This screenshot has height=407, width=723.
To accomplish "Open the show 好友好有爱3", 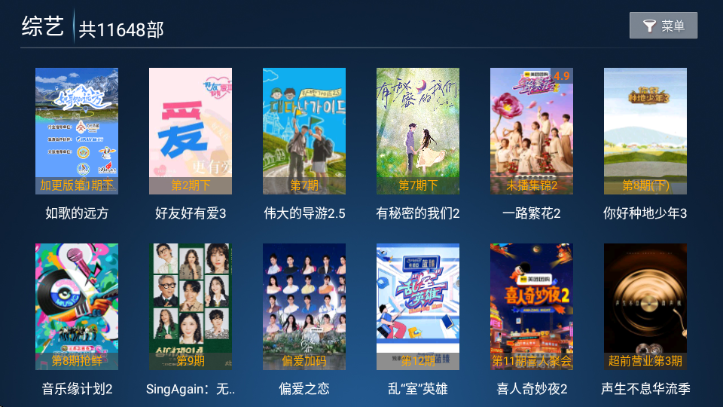I will tap(190, 131).
